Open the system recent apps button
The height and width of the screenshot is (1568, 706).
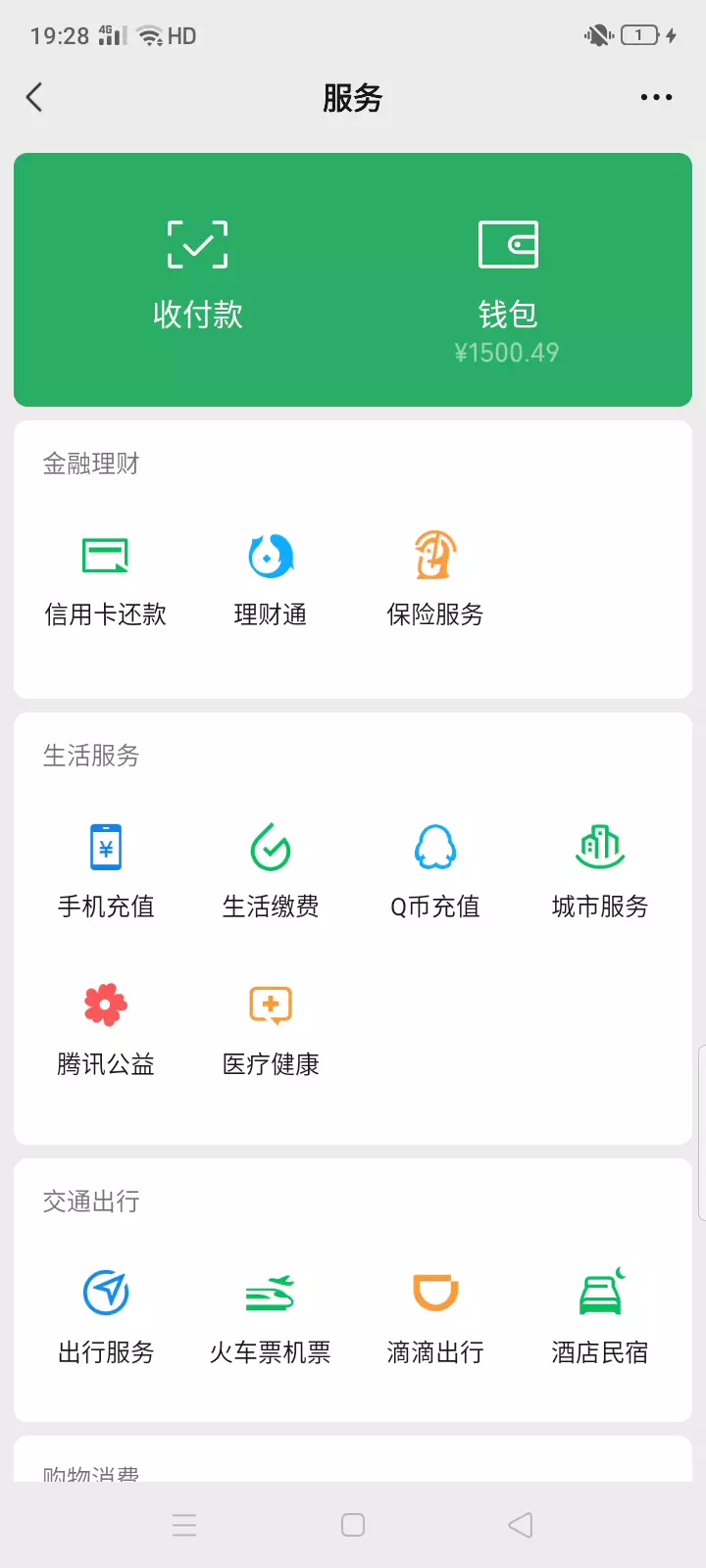click(184, 1525)
